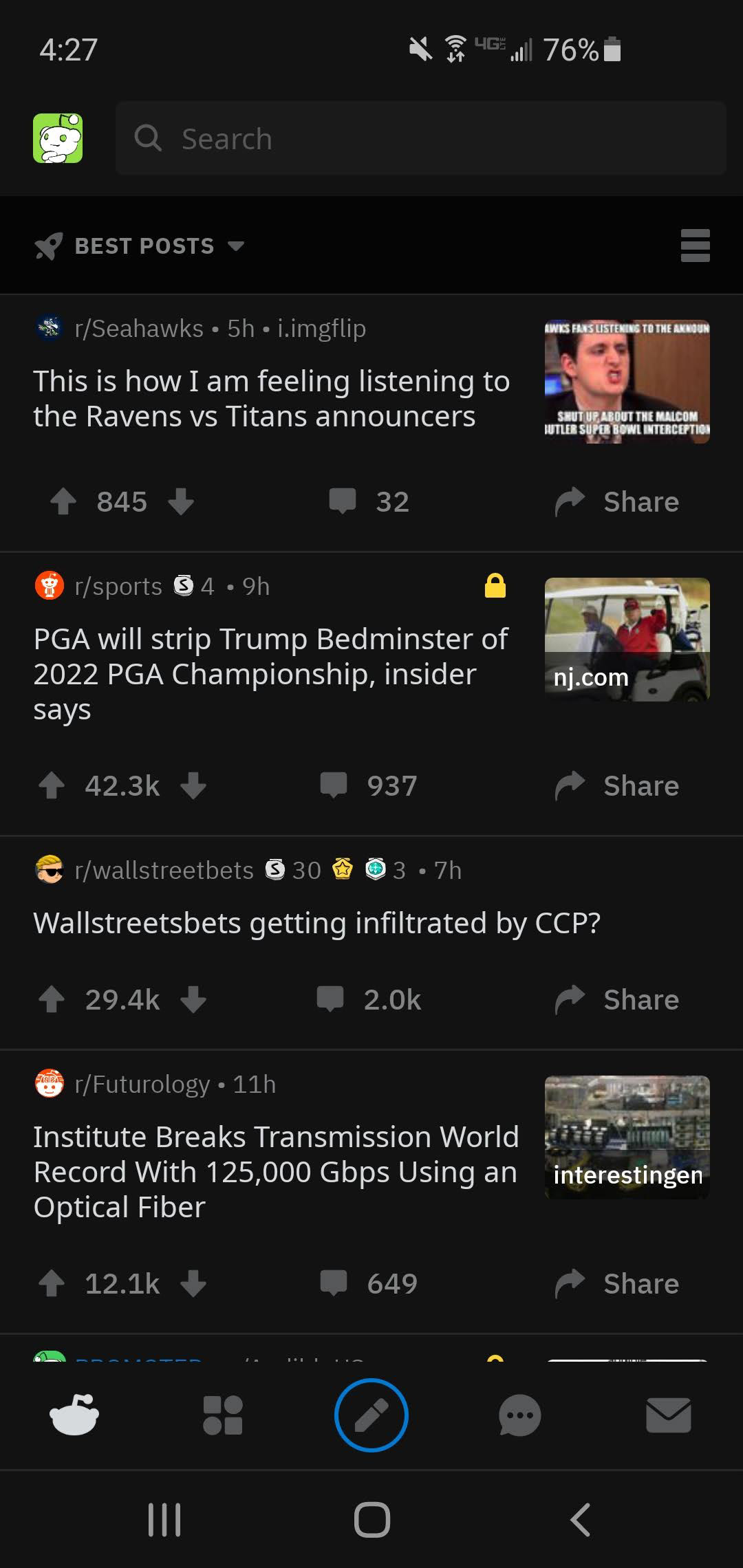
Task: Open the nj.com article thumbnail
Action: pyautogui.click(x=627, y=640)
